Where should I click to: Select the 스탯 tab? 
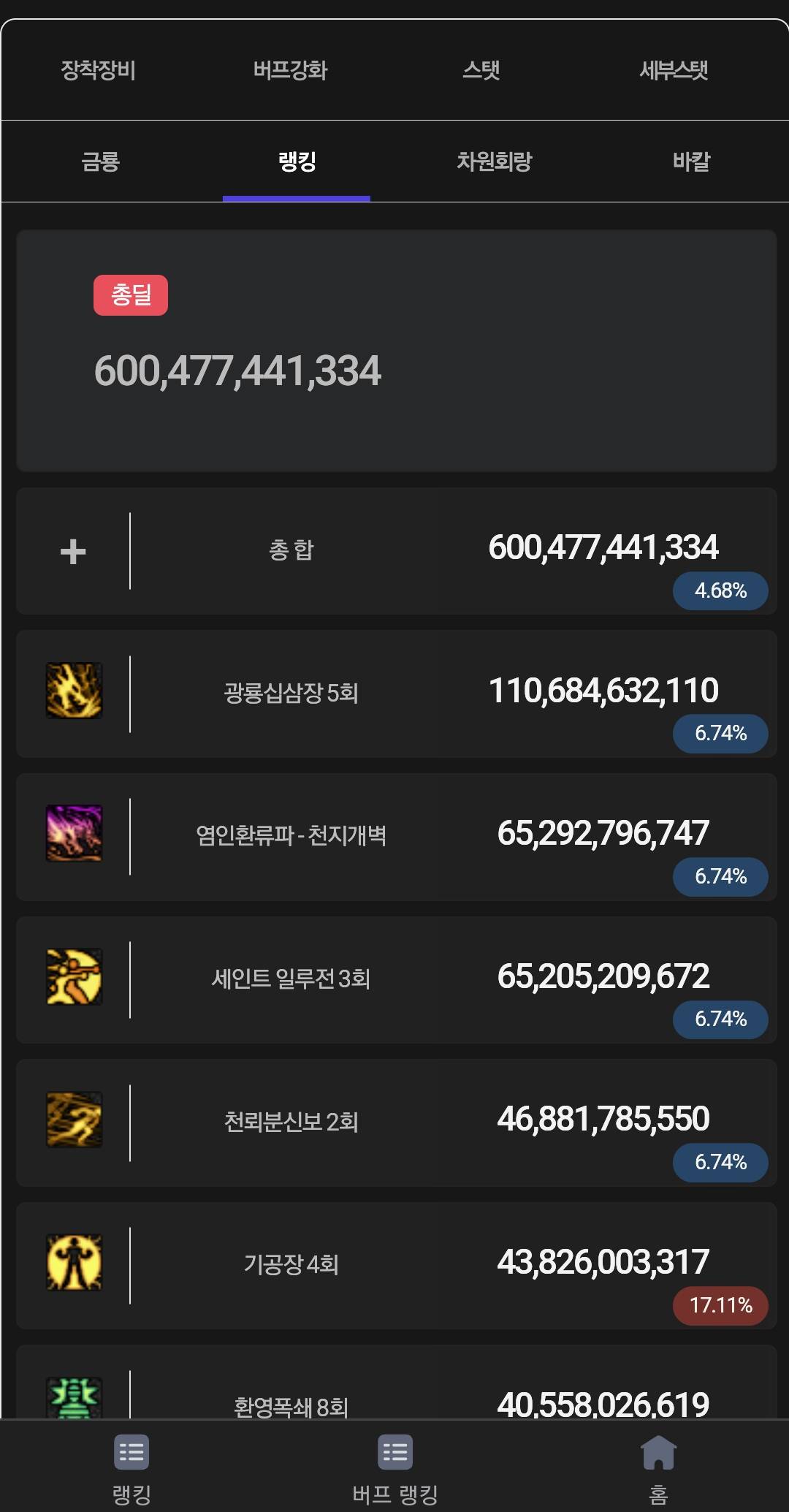pos(481,70)
